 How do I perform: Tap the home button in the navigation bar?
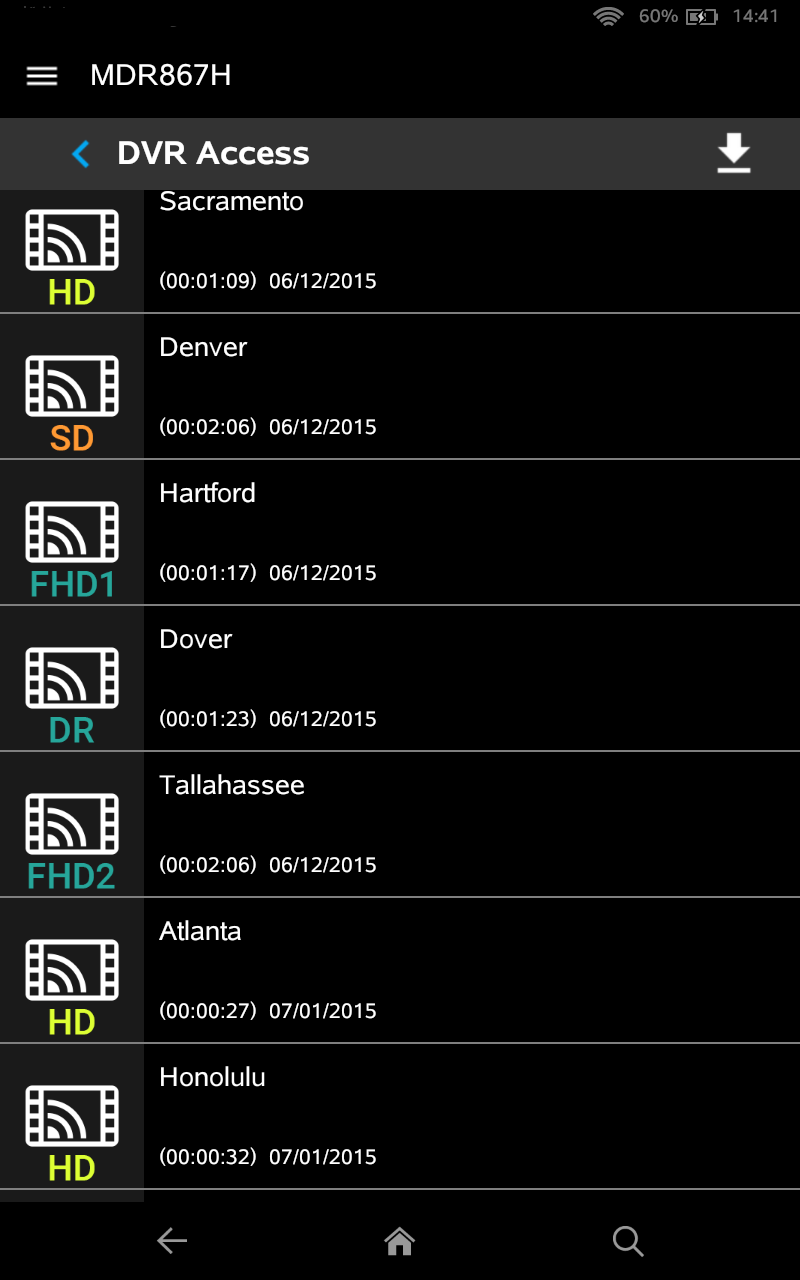tap(399, 1240)
